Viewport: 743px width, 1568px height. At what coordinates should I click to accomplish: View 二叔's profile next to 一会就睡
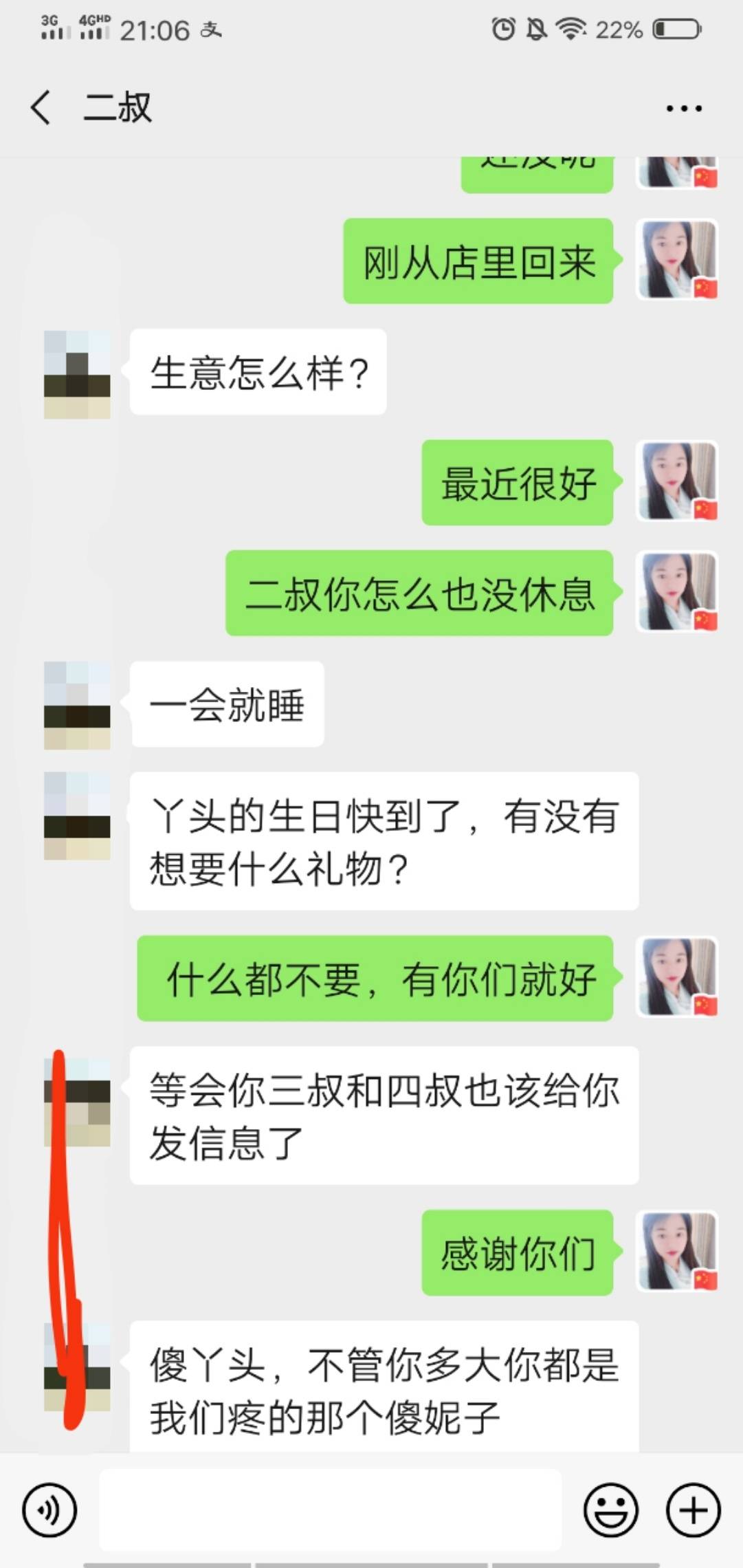point(77,705)
